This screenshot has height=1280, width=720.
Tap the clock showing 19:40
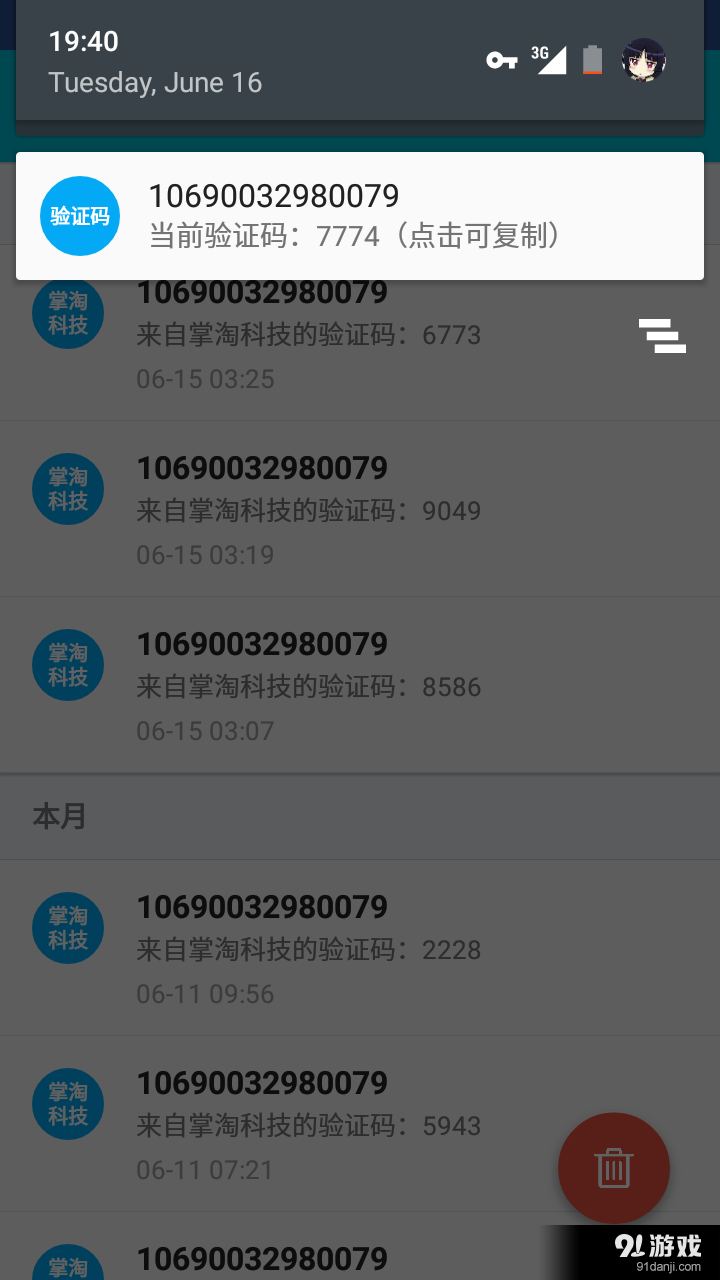84,42
